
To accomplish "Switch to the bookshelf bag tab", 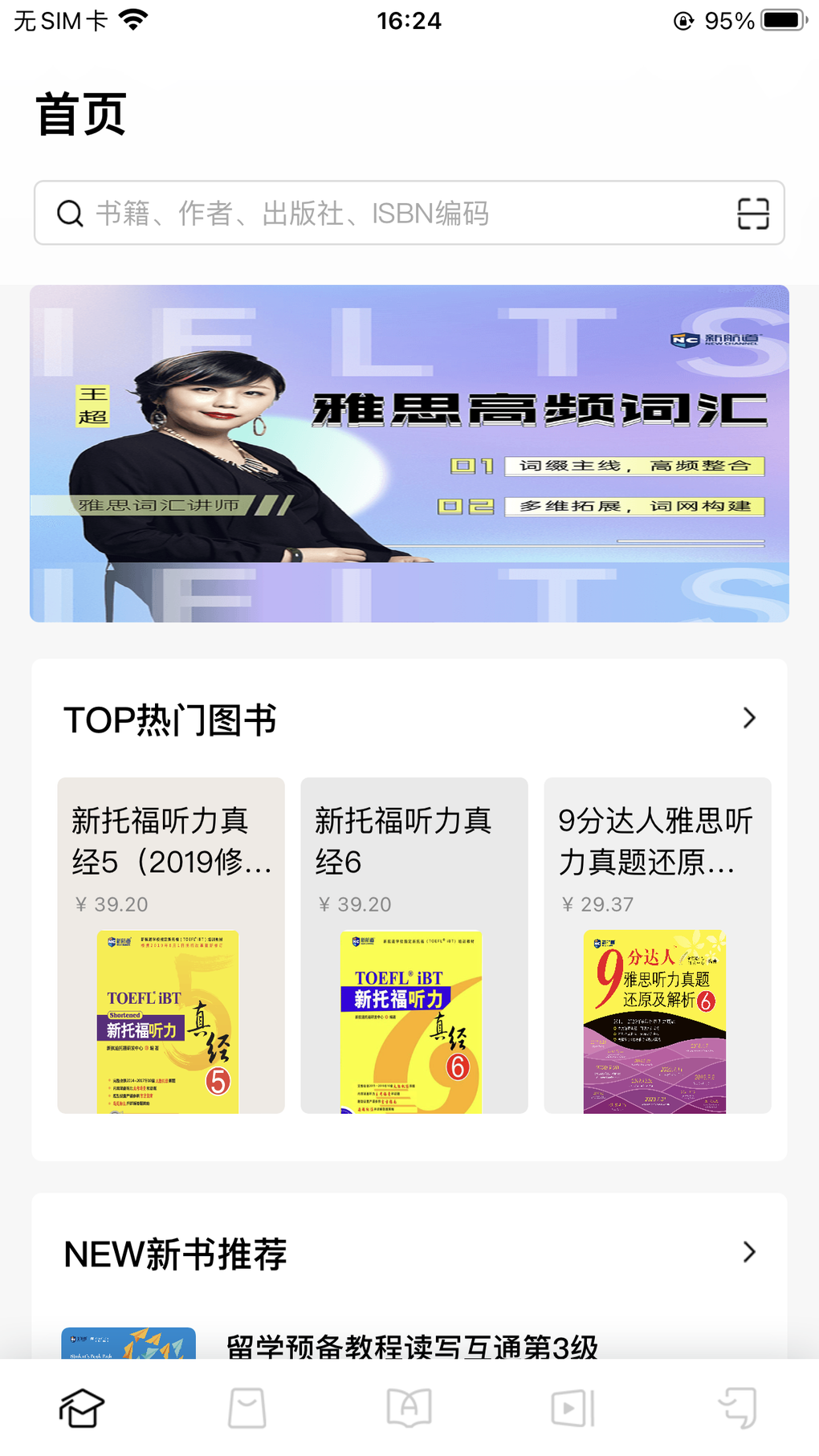I will tap(247, 1408).
